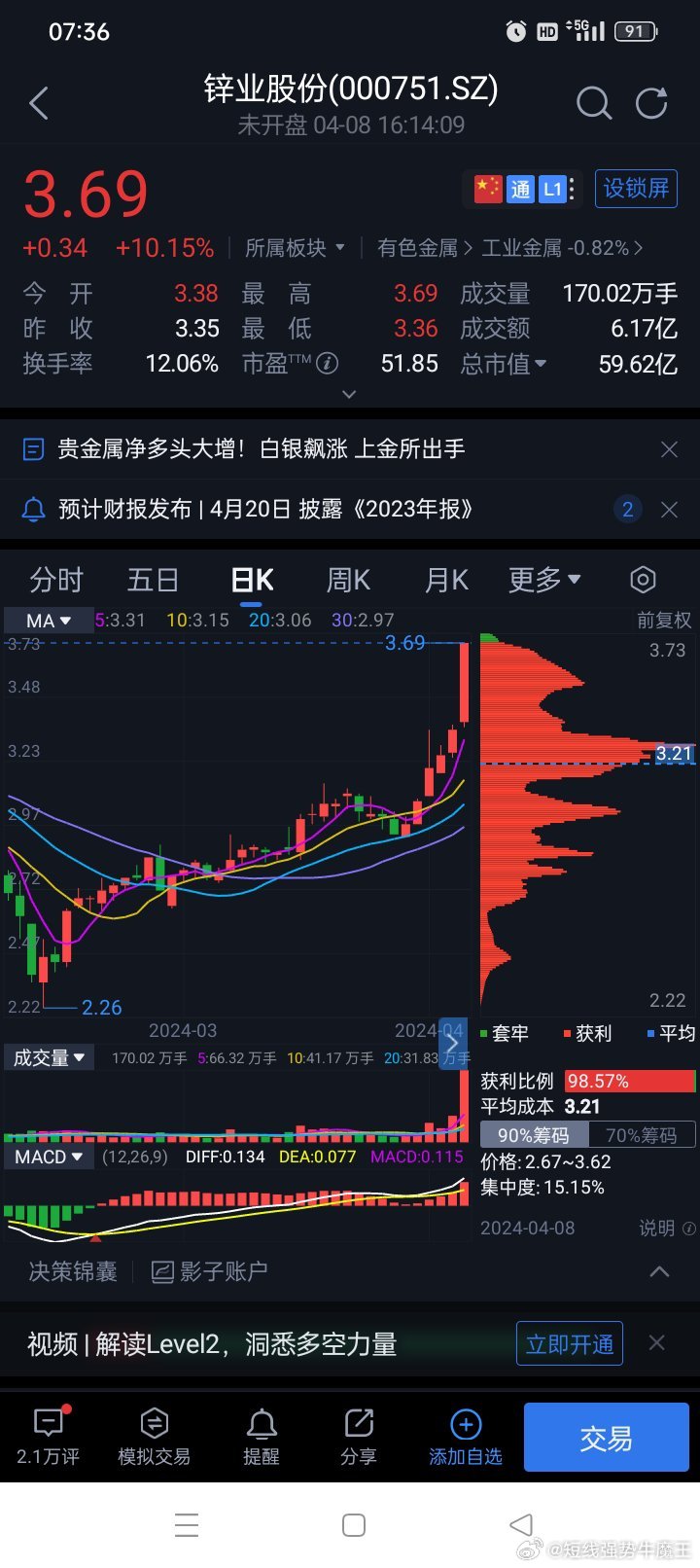This screenshot has width=700, height=1568.
Task: Open the 2.1万评 comments
Action: coord(48,1436)
